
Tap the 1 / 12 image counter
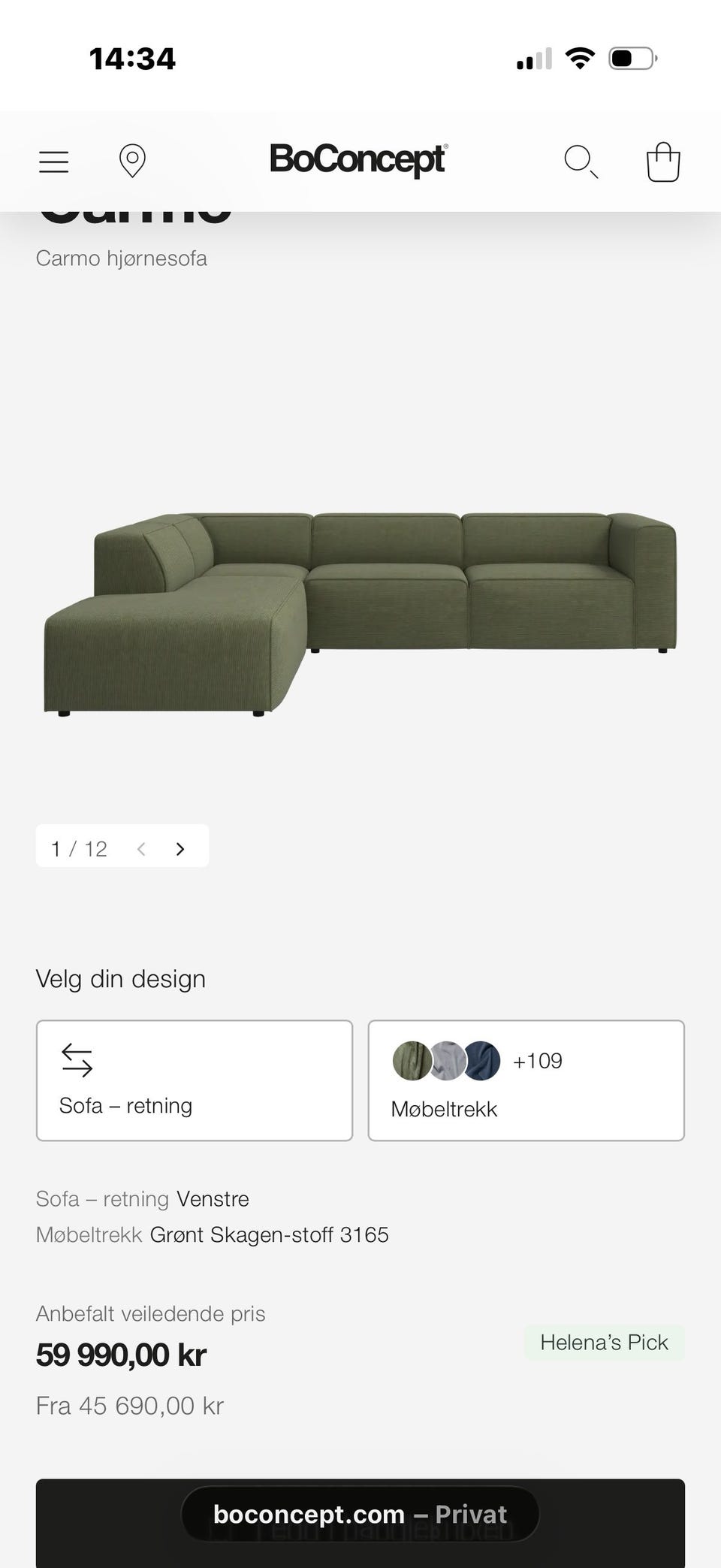coord(78,847)
